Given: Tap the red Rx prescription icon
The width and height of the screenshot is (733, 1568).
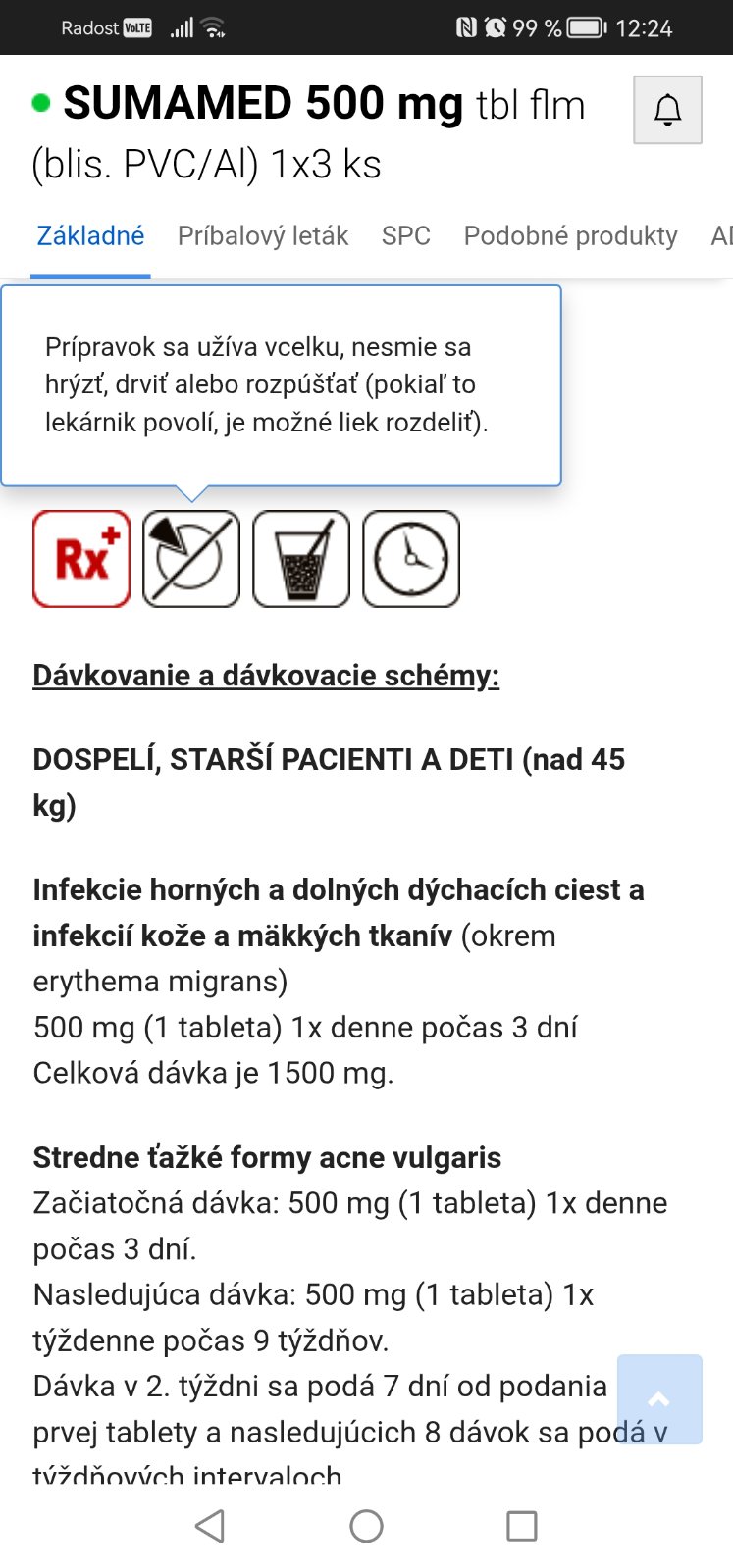Looking at the screenshot, I should point(81,559).
